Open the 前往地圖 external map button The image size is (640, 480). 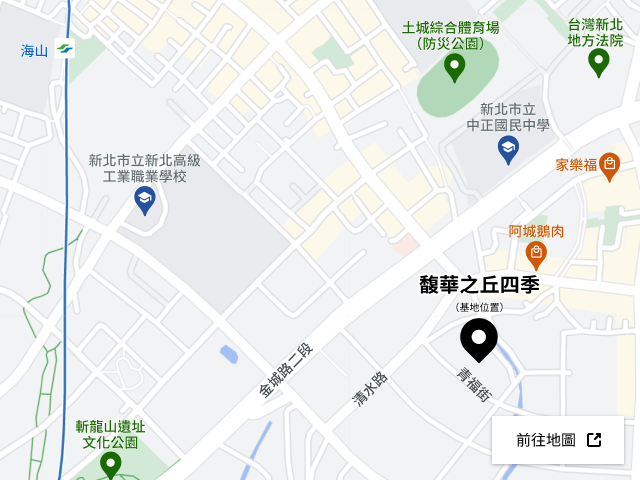(x=558, y=440)
